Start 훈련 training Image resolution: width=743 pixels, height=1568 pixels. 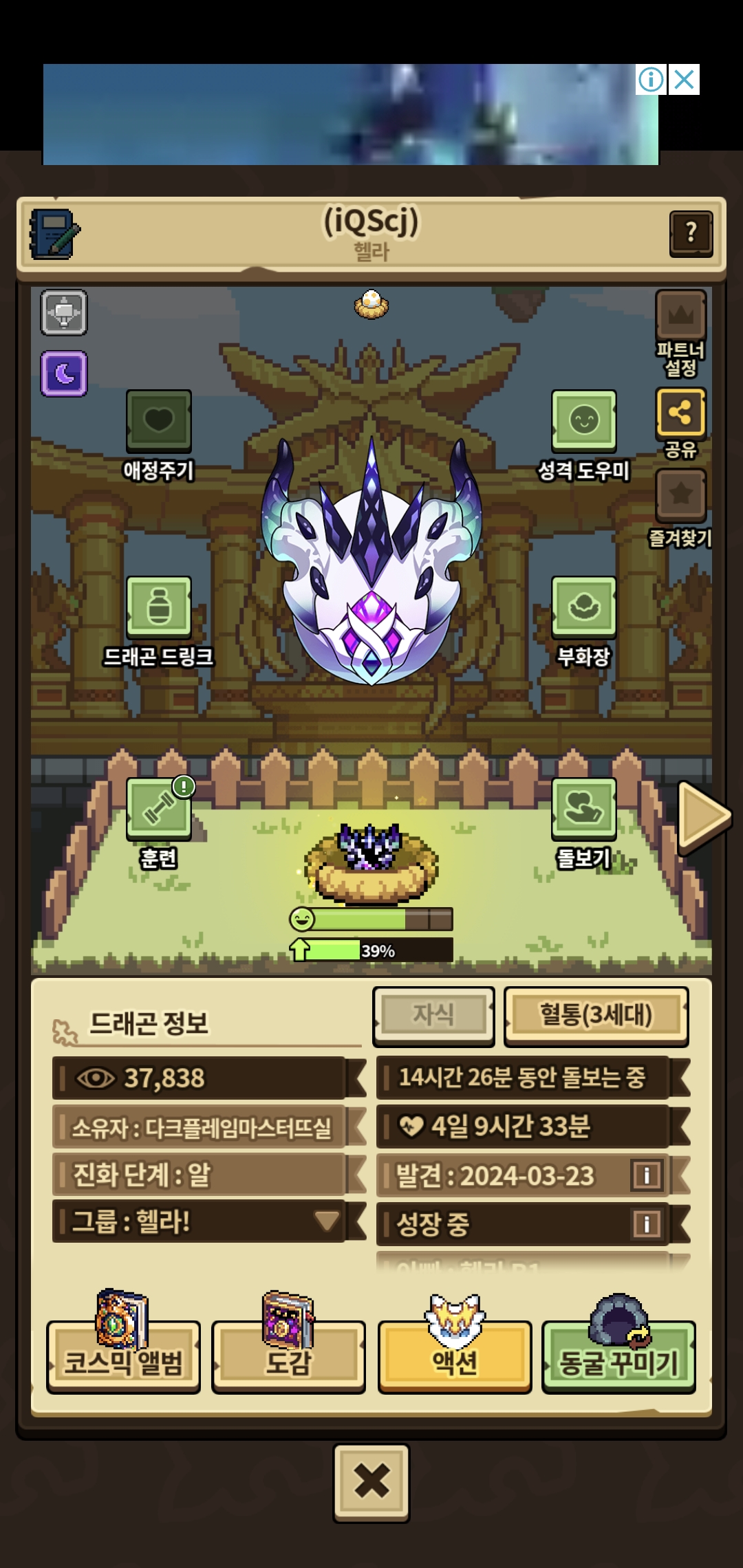pyautogui.click(x=158, y=823)
